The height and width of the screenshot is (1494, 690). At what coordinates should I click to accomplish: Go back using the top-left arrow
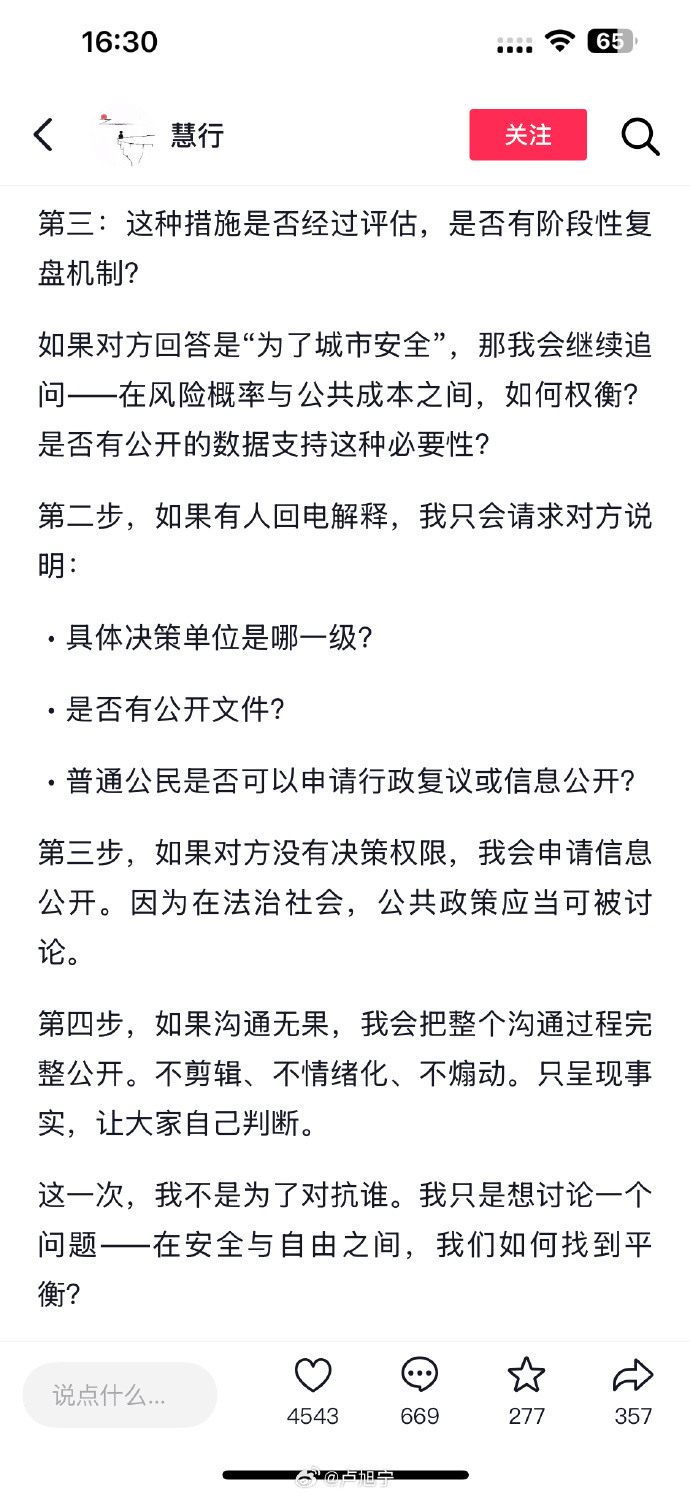43,135
